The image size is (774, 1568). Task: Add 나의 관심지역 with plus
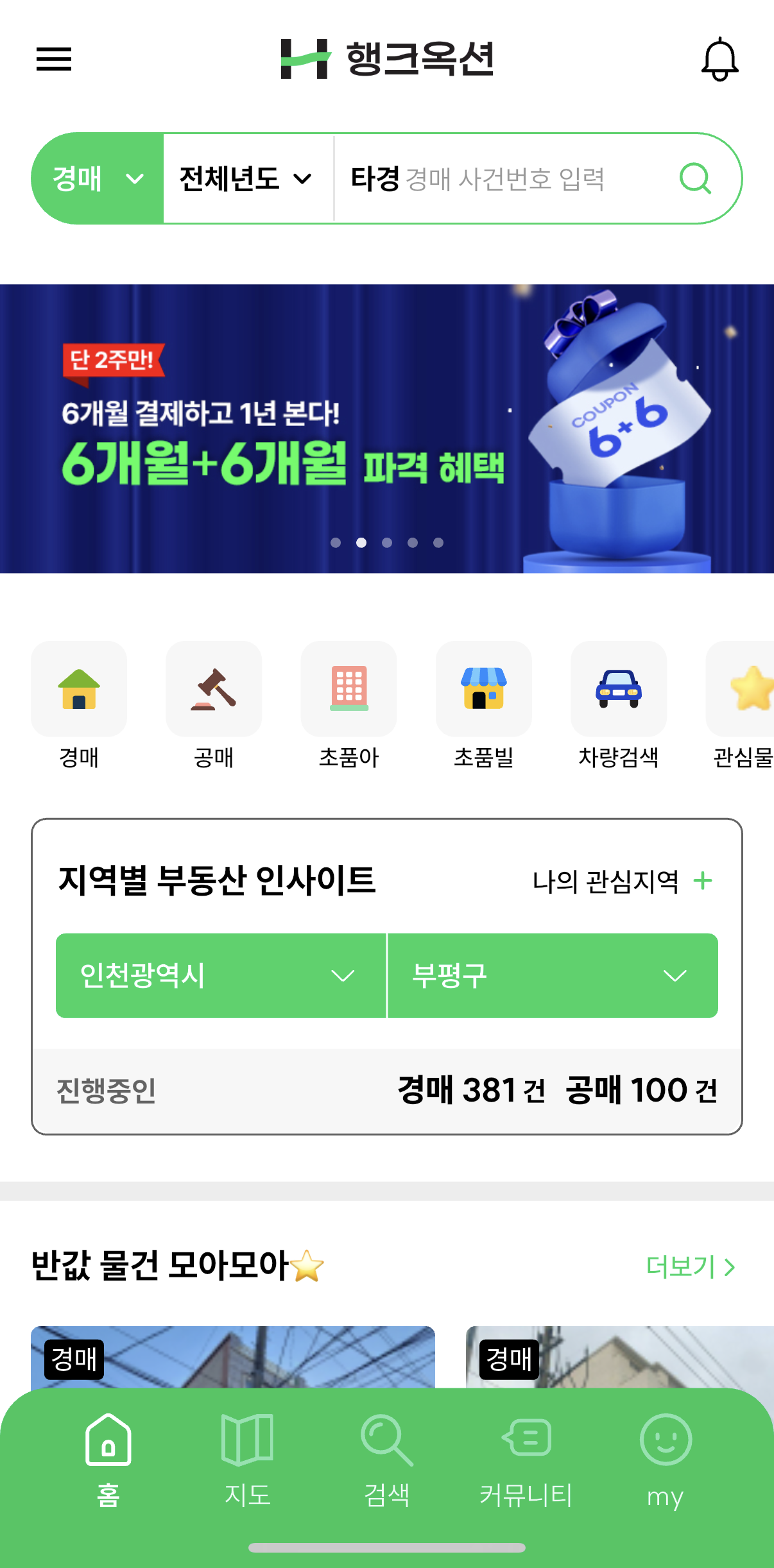tap(703, 881)
